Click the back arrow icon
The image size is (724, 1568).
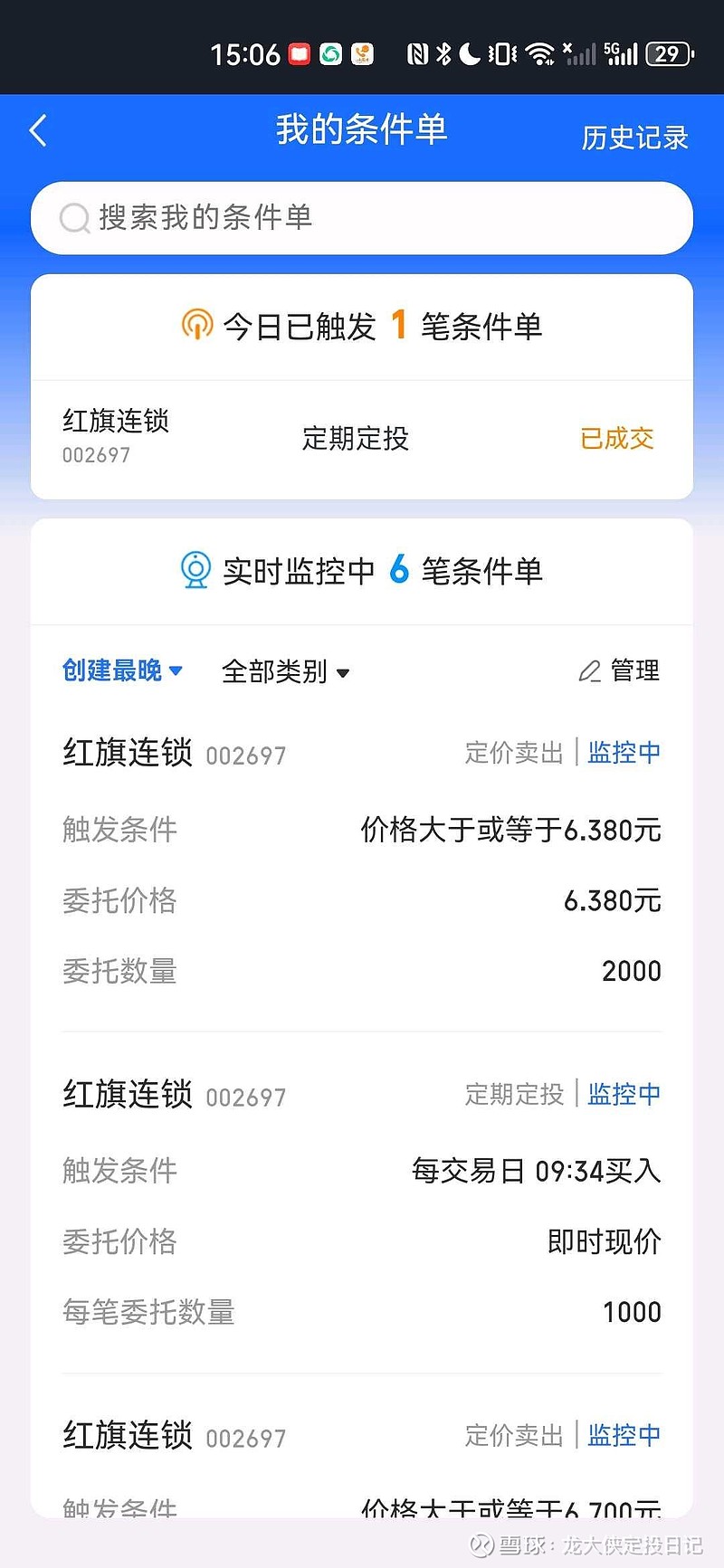[37, 130]
